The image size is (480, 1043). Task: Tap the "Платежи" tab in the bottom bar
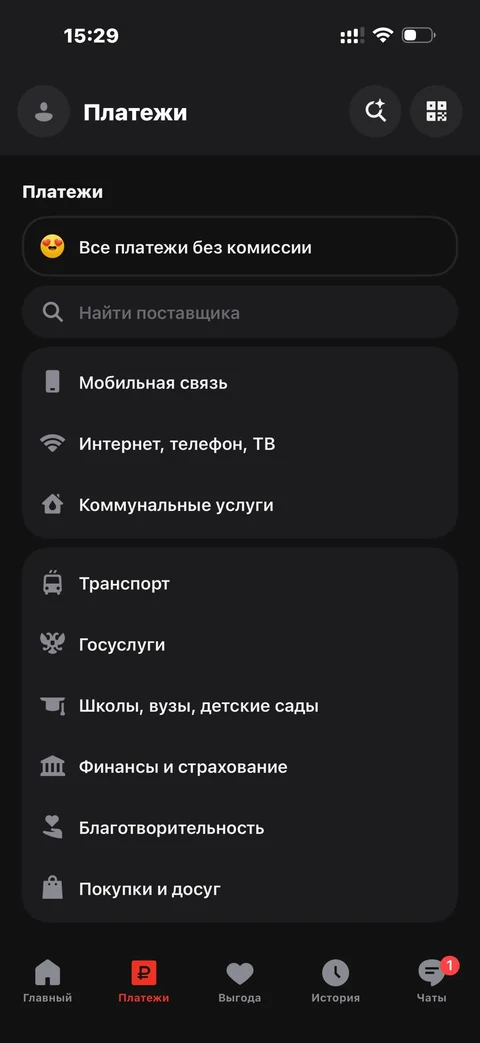[144, 981]
